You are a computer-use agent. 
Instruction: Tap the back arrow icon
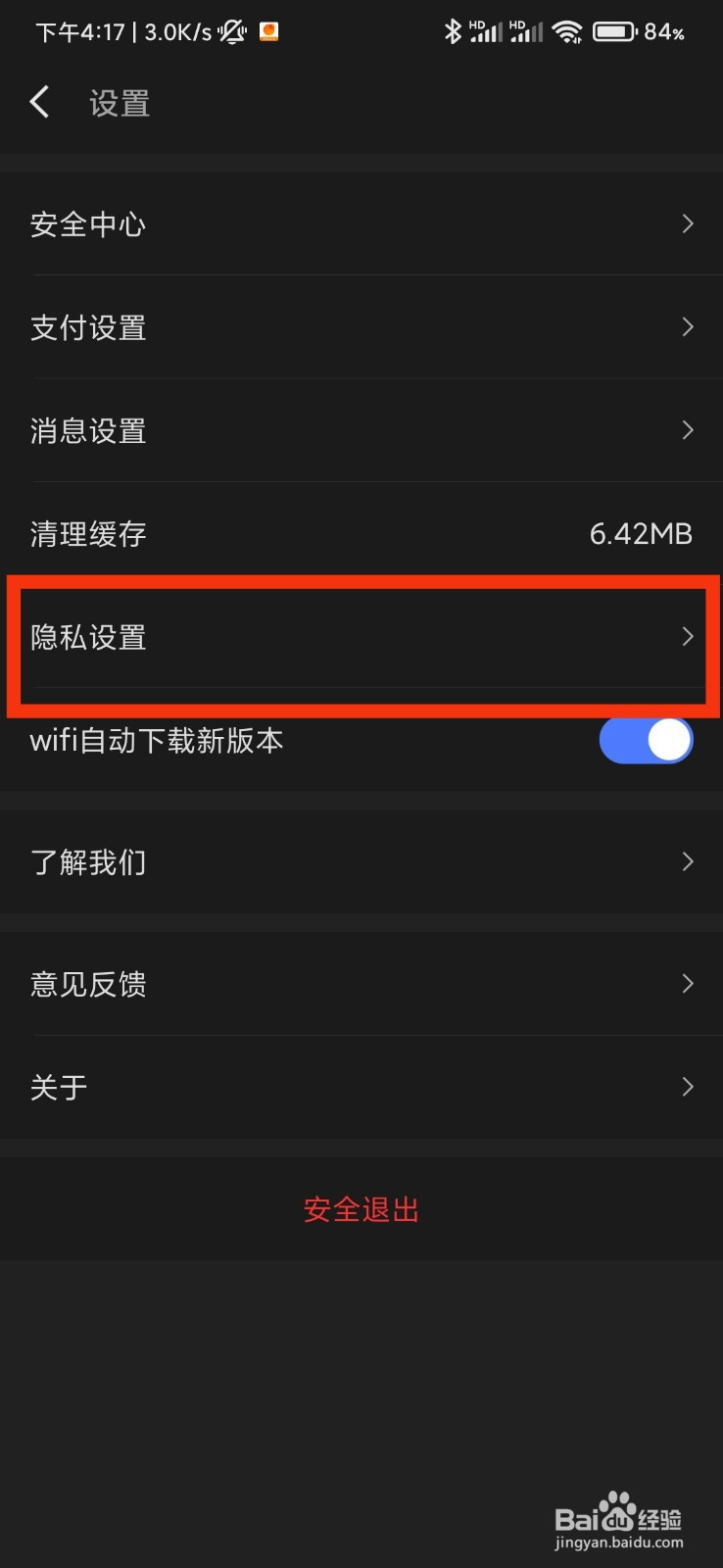(39, 101)
